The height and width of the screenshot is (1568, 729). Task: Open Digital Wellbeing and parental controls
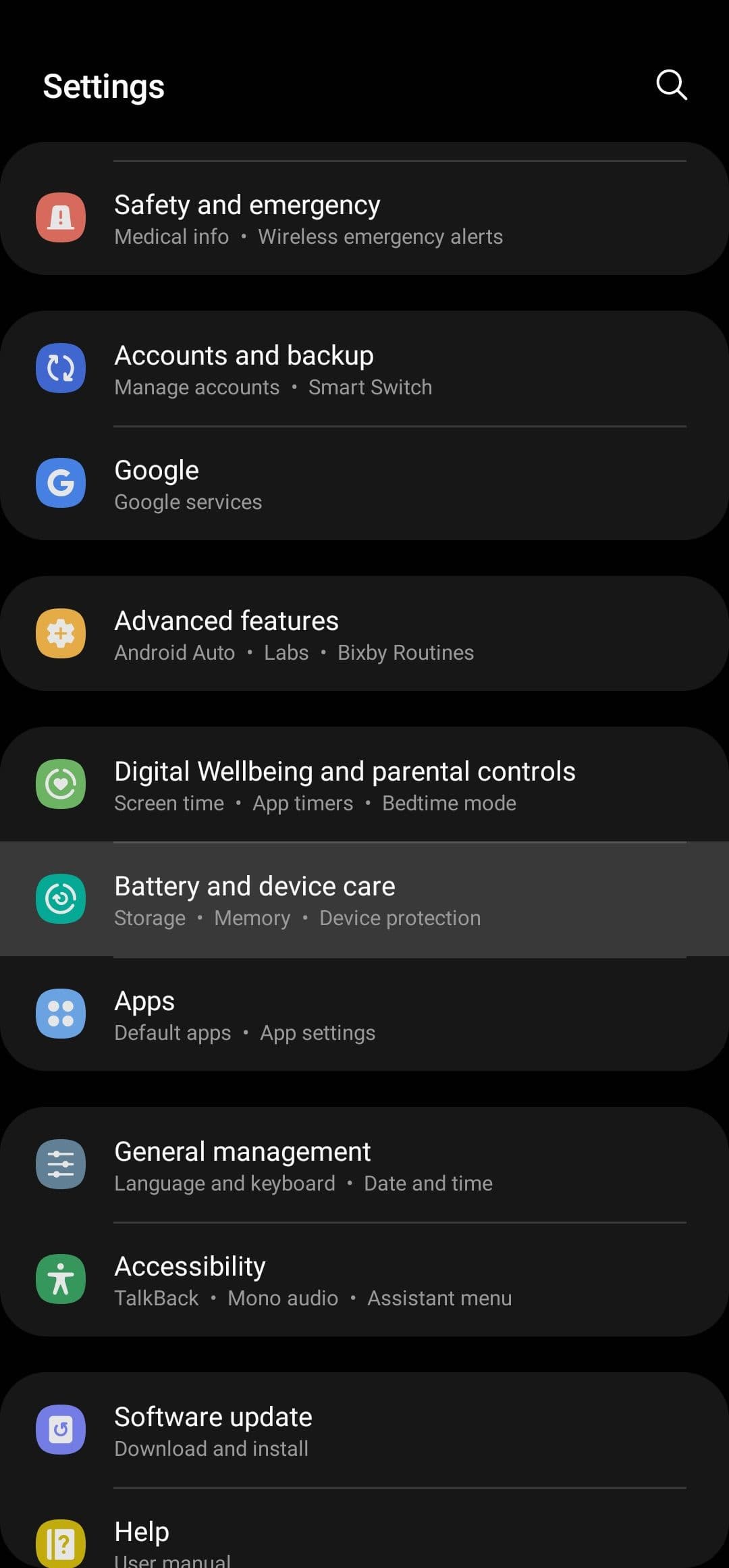pyautogui.click(x=364, y=785)
